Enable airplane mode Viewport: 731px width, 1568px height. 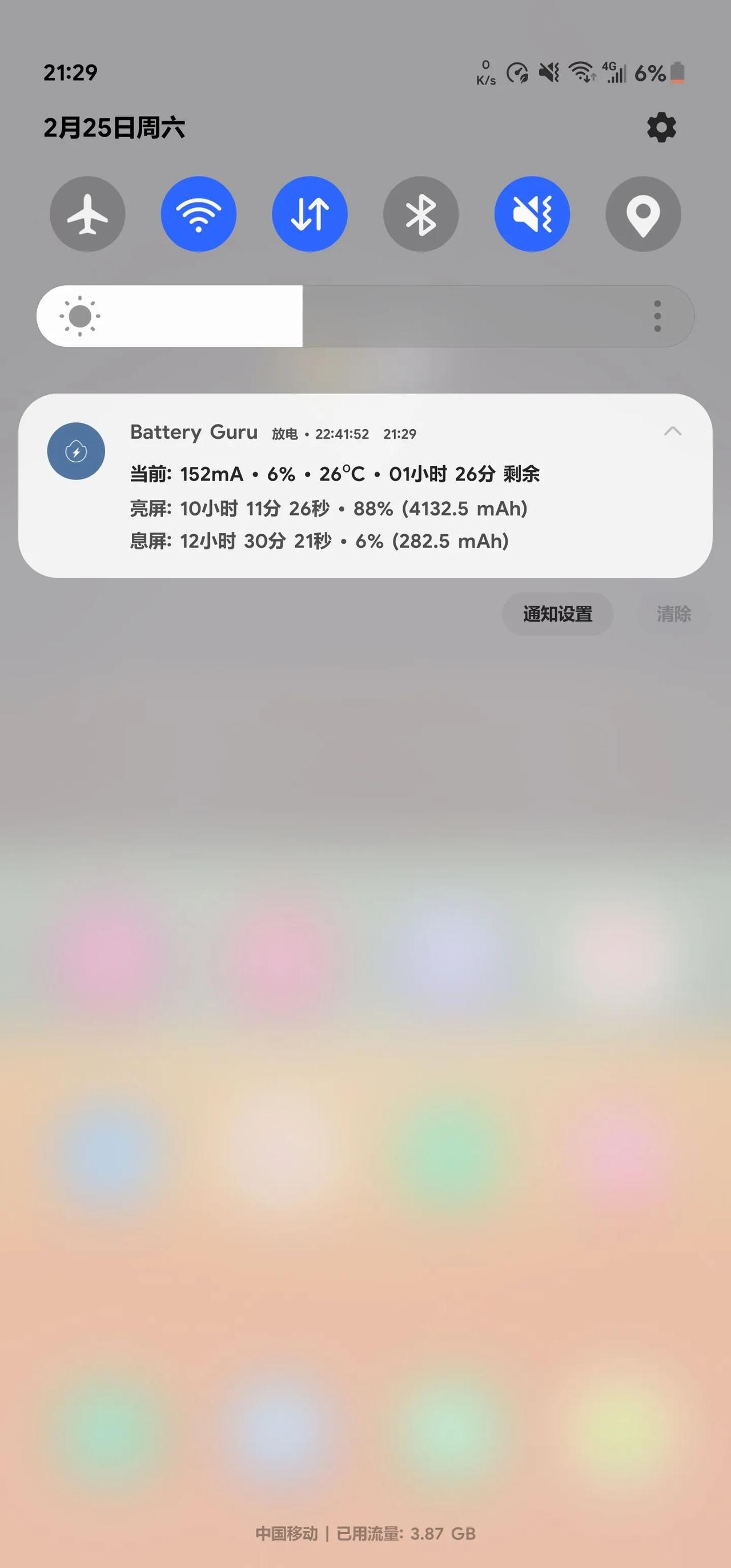point(87,214)
